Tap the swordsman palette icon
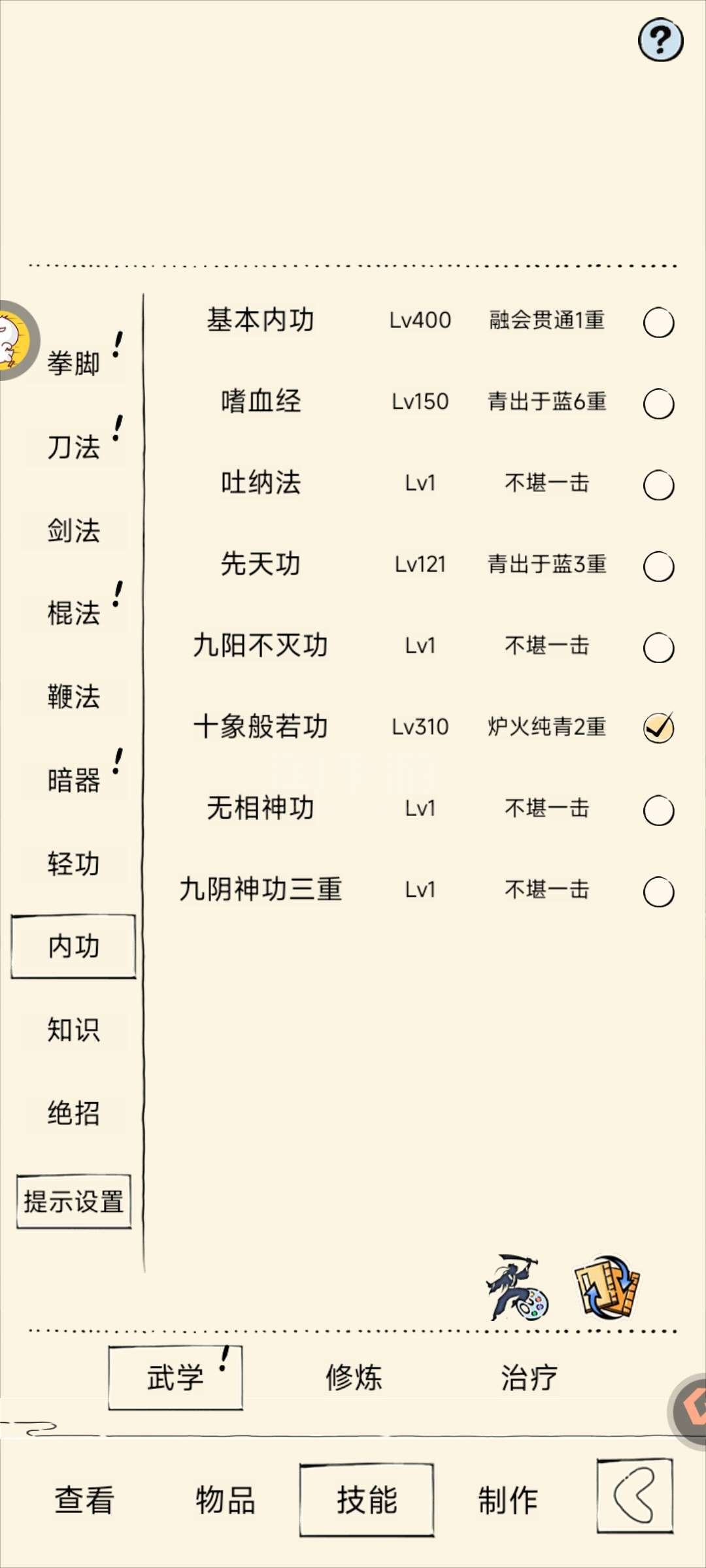Viewport: 706px width, 1568px height. [x=516, y=1287]
